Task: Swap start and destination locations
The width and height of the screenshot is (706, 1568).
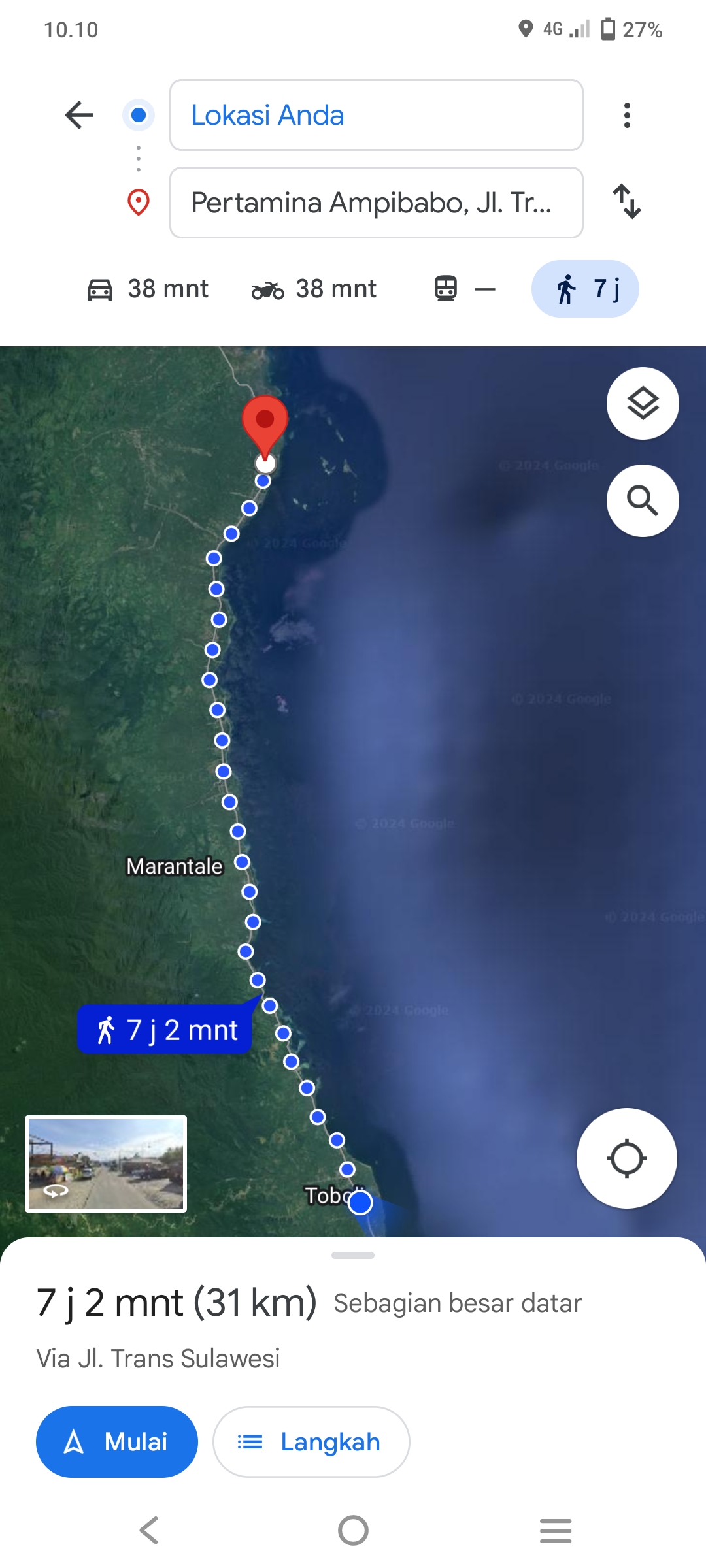Action: [627, 201]
